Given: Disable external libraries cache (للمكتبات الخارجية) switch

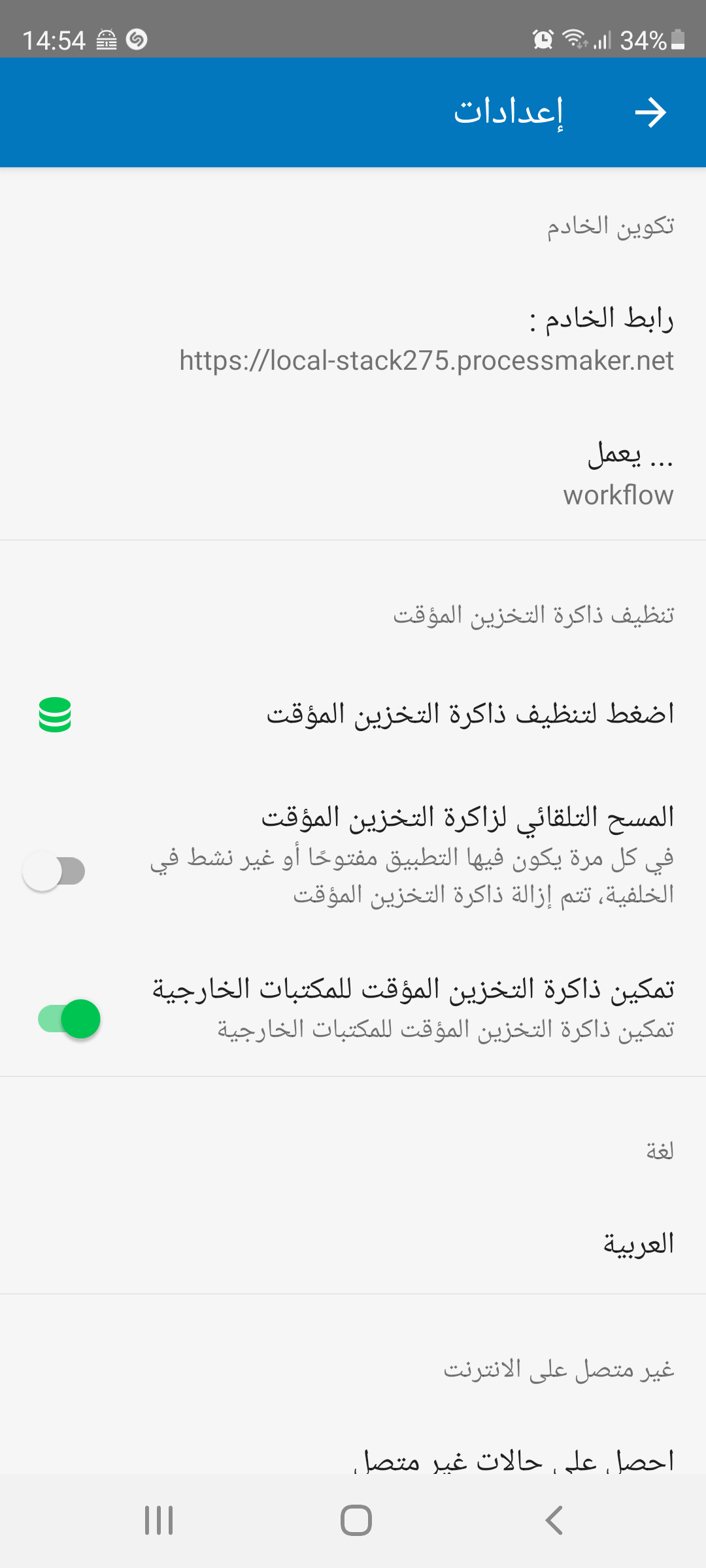Looking at the screenshot, I should 69,1019.
